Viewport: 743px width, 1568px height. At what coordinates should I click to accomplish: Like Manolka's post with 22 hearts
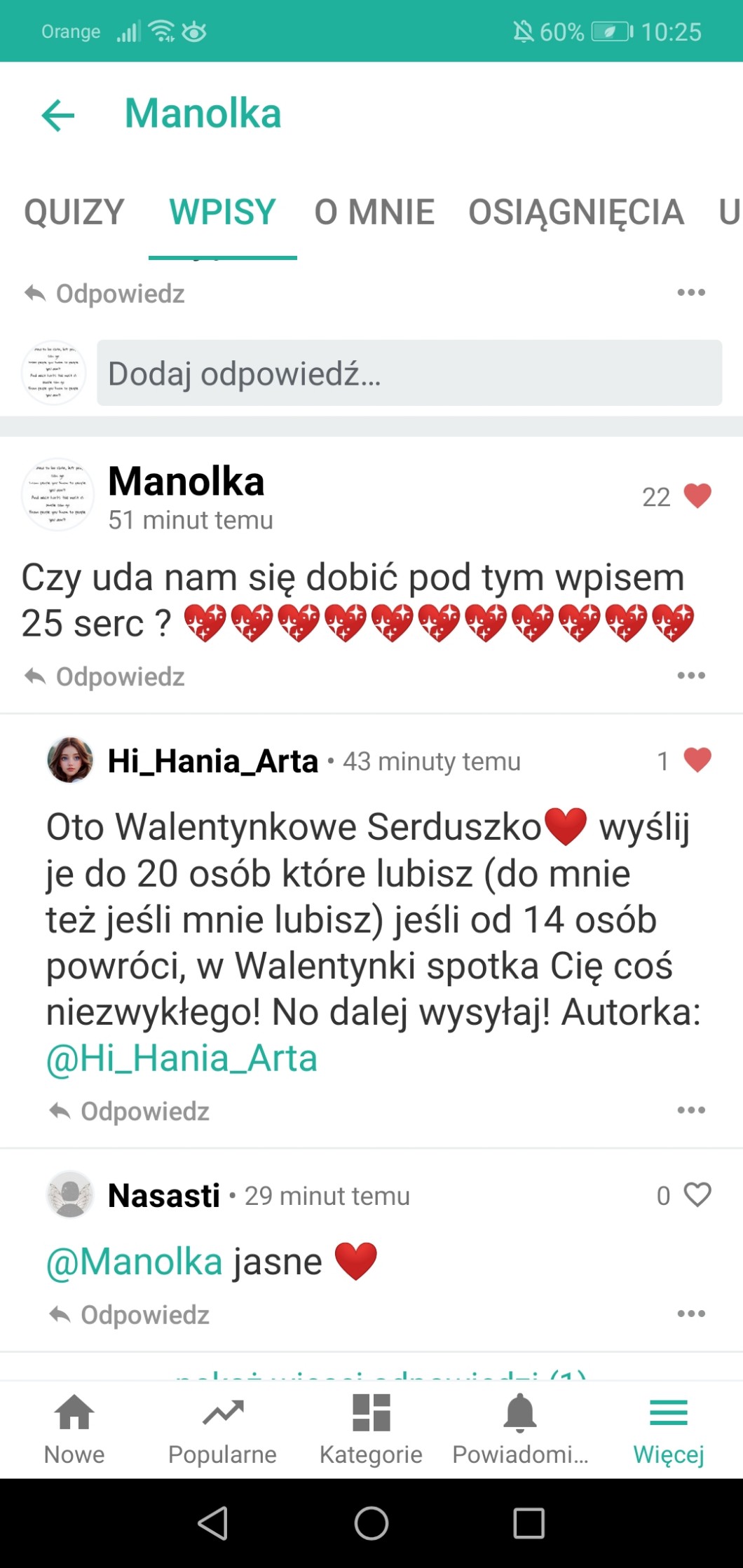click(x=697, y=496)
